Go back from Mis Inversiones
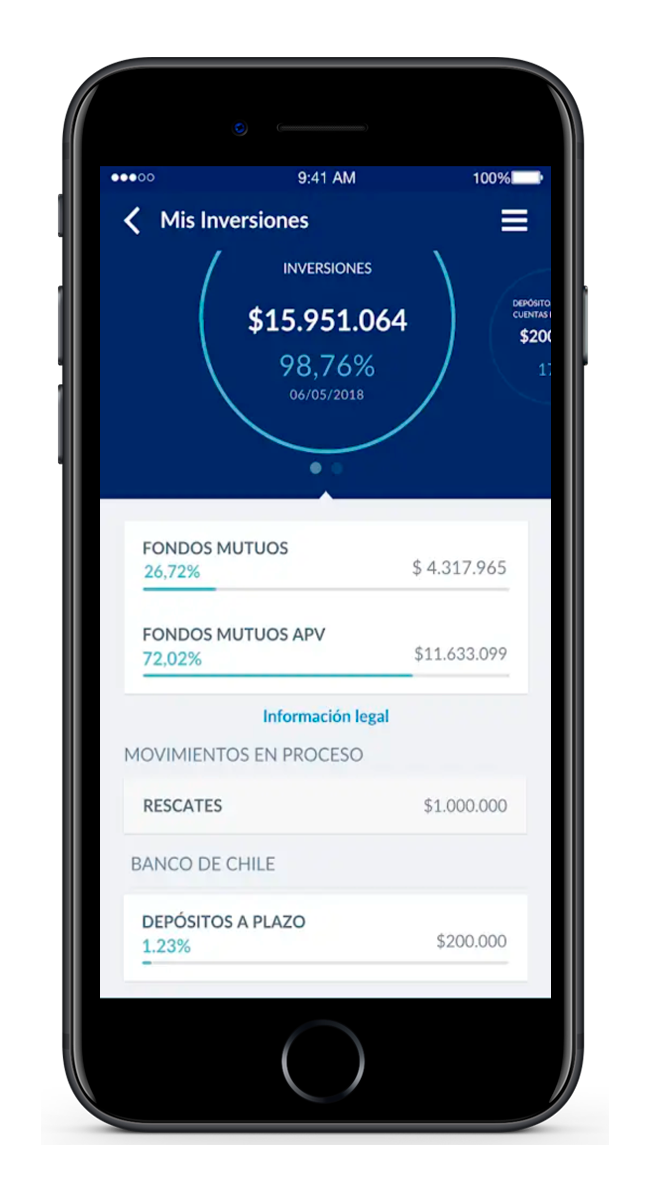The image size is (651, 1184). point(132,220)
